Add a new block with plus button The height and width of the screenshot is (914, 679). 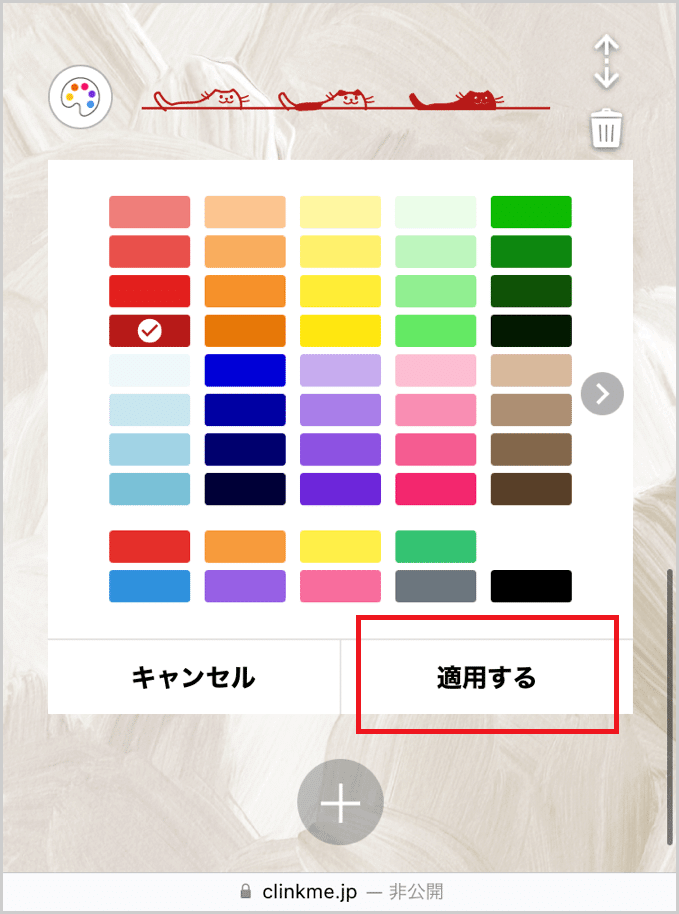click(340, 803)
